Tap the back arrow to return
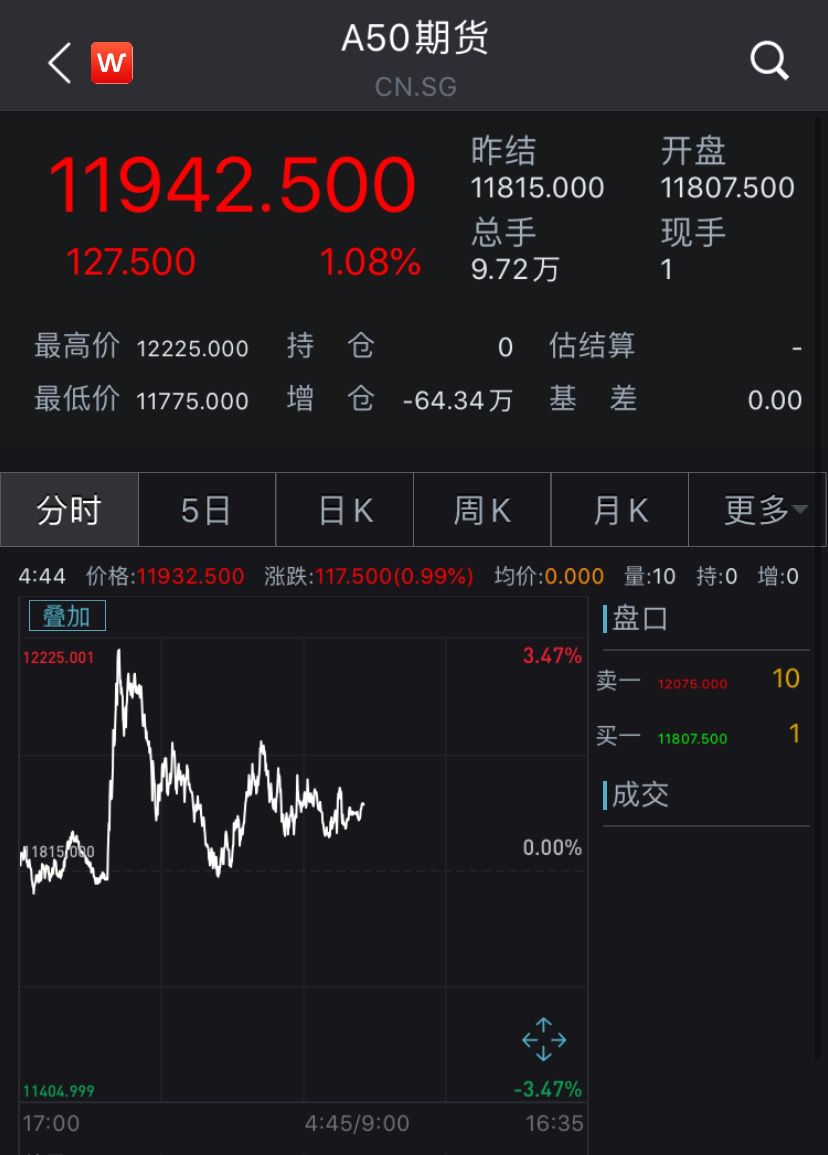 pyautogui.click(x=57, y=62)
